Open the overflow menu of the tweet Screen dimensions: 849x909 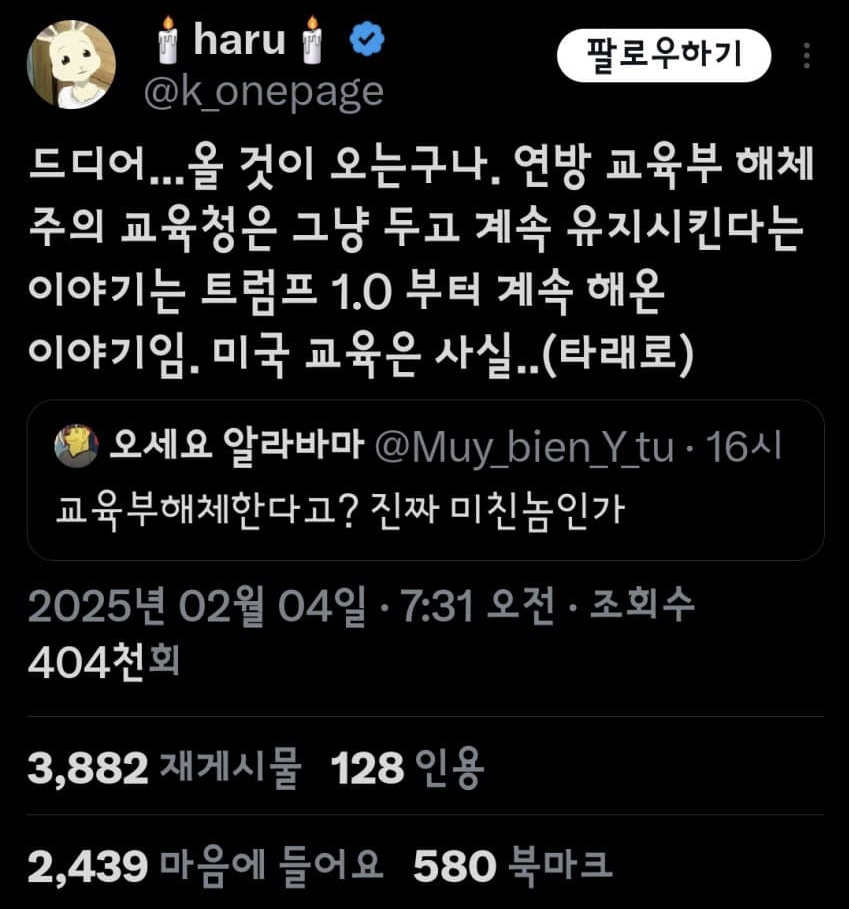(807, 55)
